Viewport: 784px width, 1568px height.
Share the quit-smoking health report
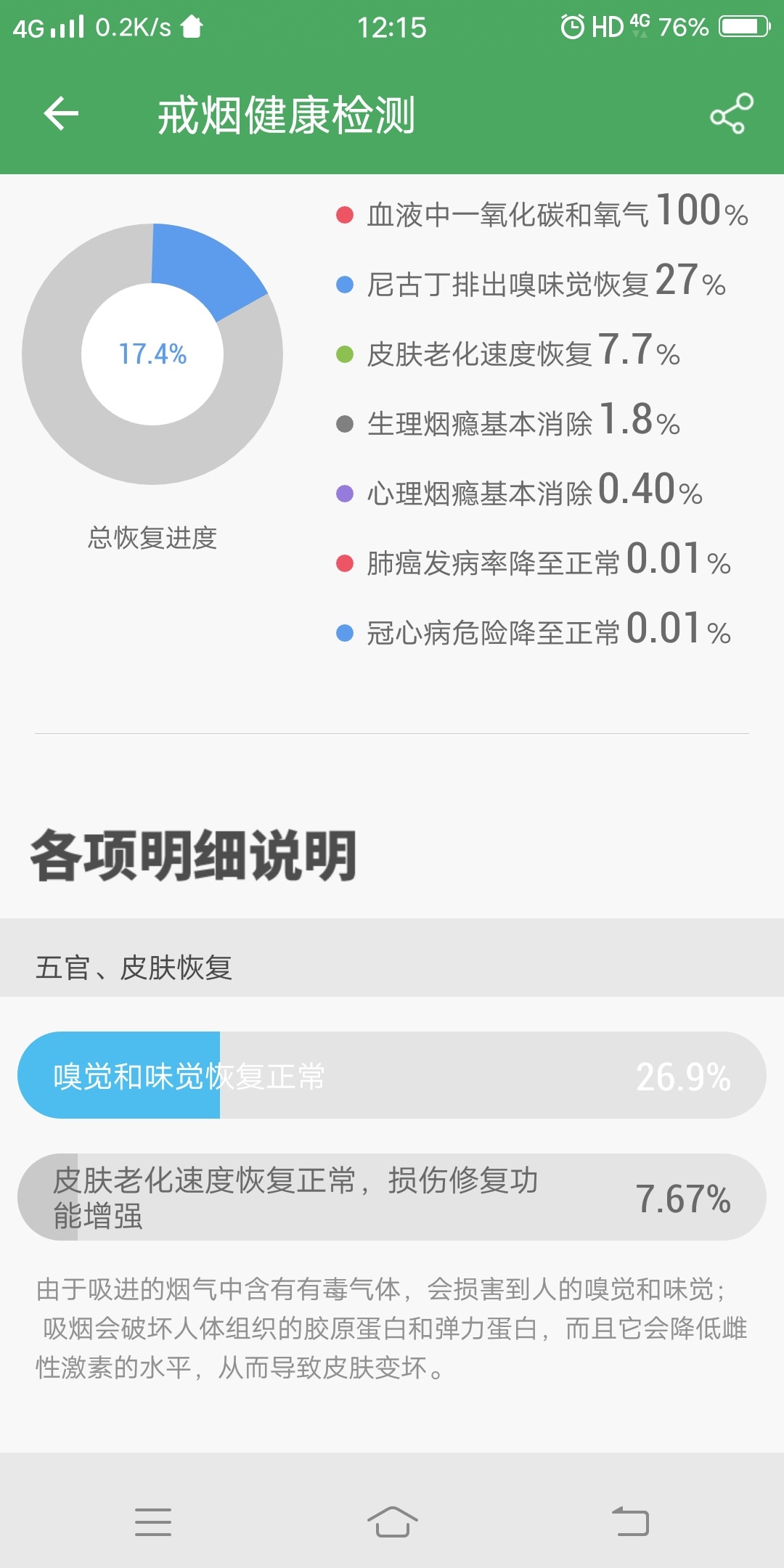[x=731, y=114]
